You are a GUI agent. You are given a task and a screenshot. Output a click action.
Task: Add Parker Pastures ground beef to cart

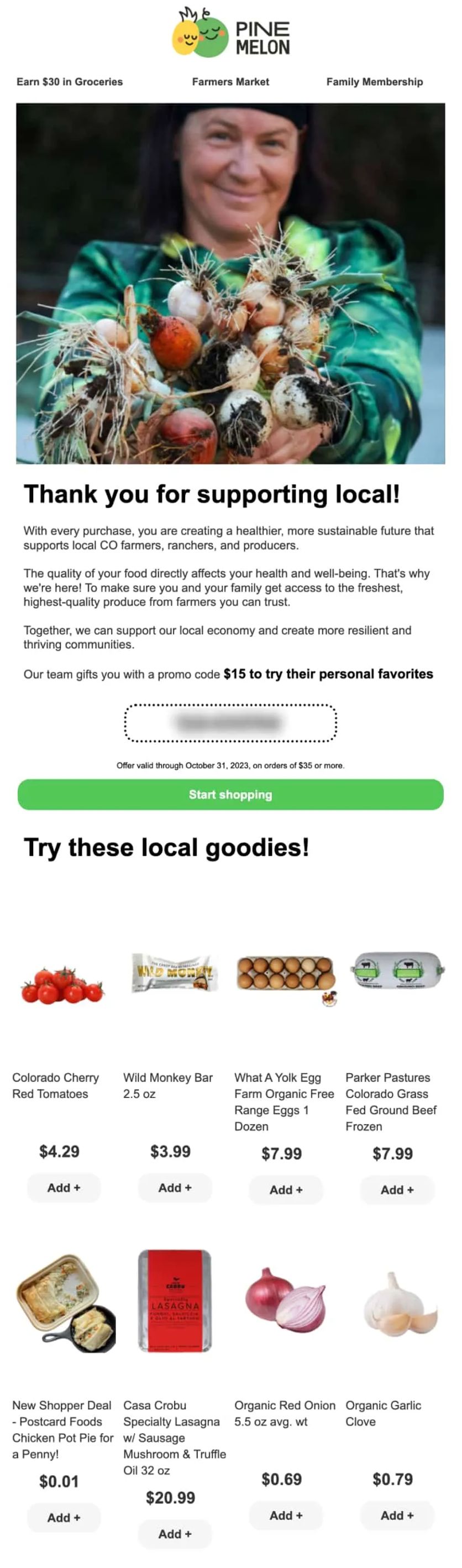pyautogui.click(x=397, y=1189)
